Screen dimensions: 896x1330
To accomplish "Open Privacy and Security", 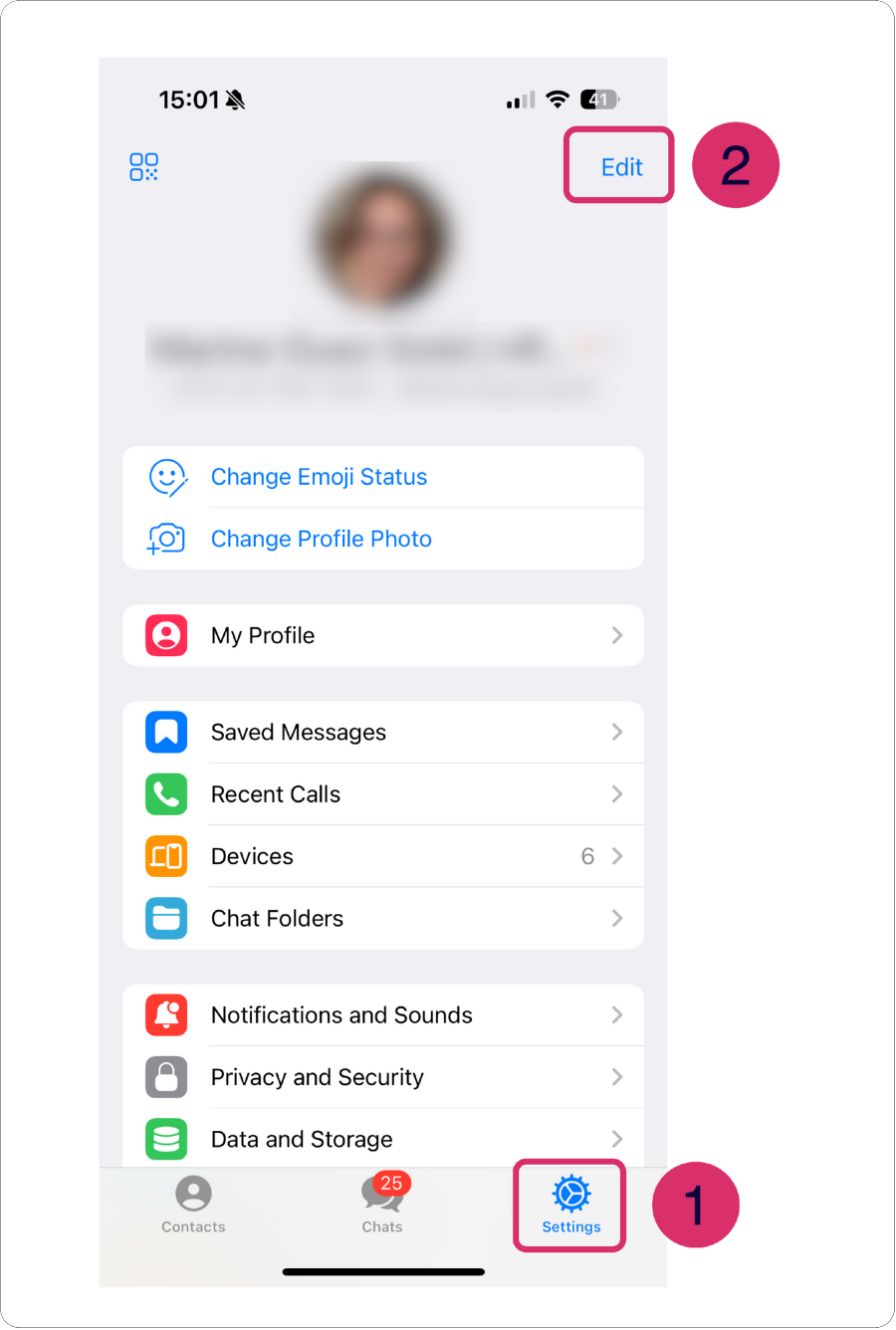I will tap(382, 1077).
